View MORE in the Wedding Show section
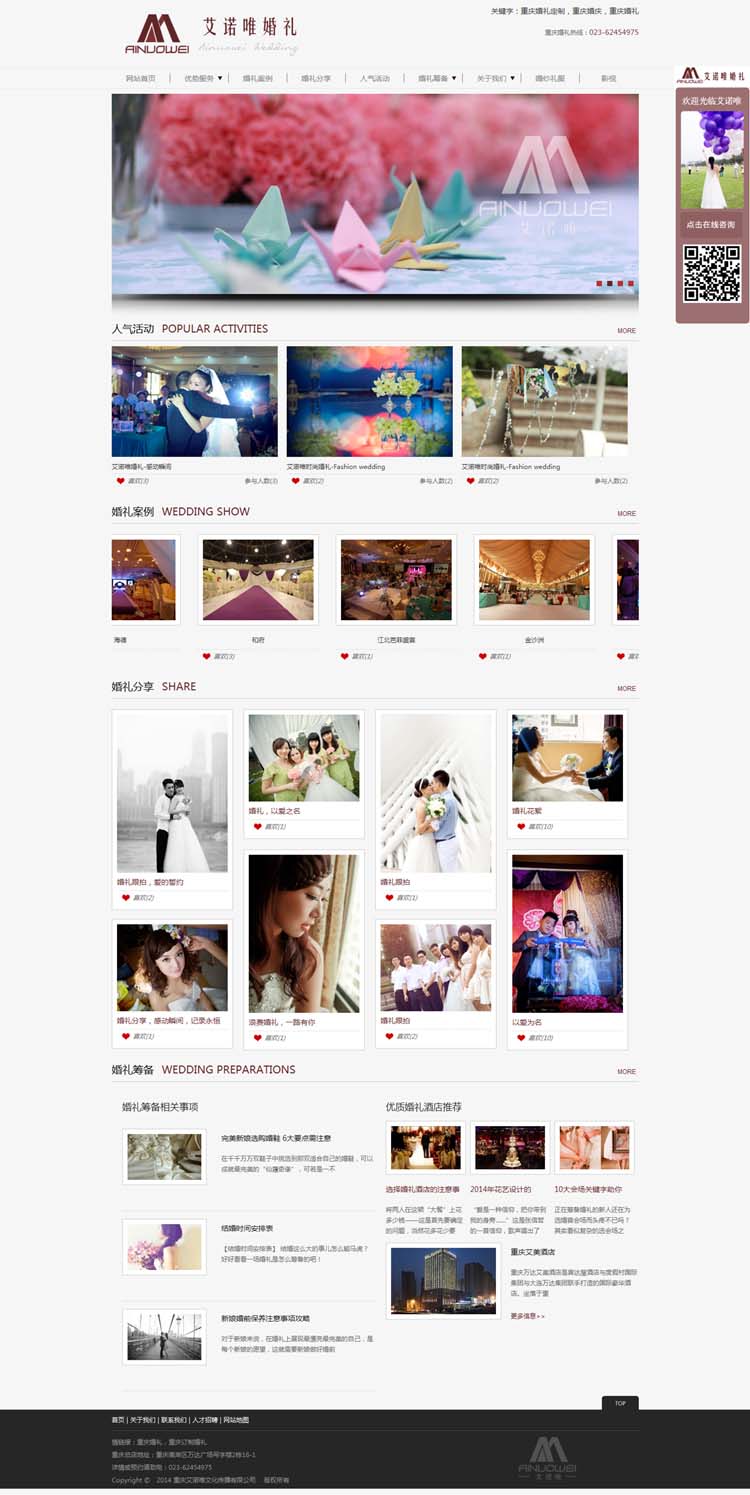The width and height of the screenshot is (750, 1495). (626, 514)
